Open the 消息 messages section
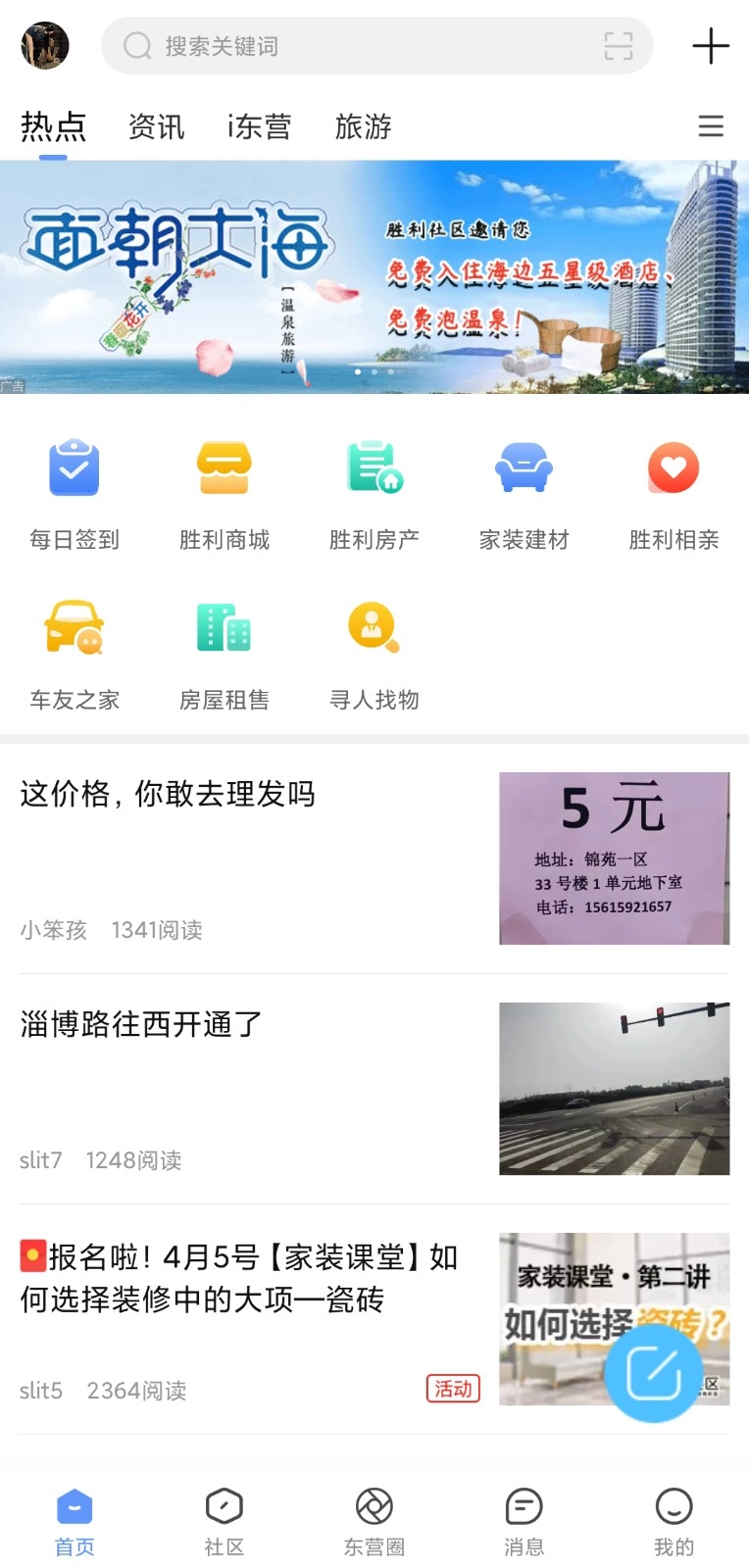This screenshot has height=1568, width=749. [x=524, y=1514]
